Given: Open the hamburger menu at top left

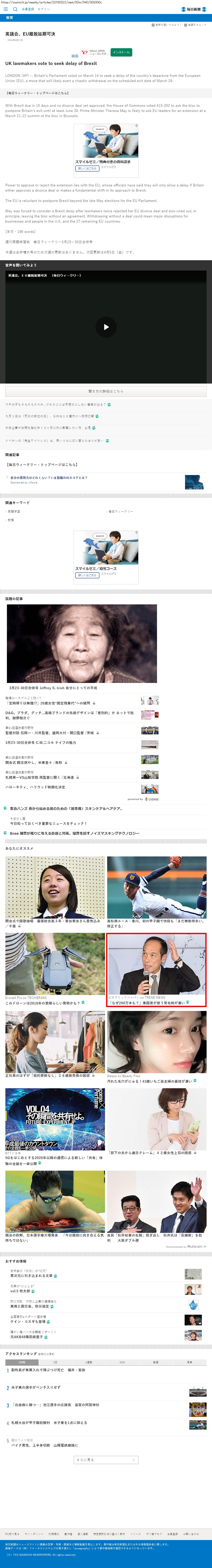Looking at the screenshot, I should coord(5,9).
